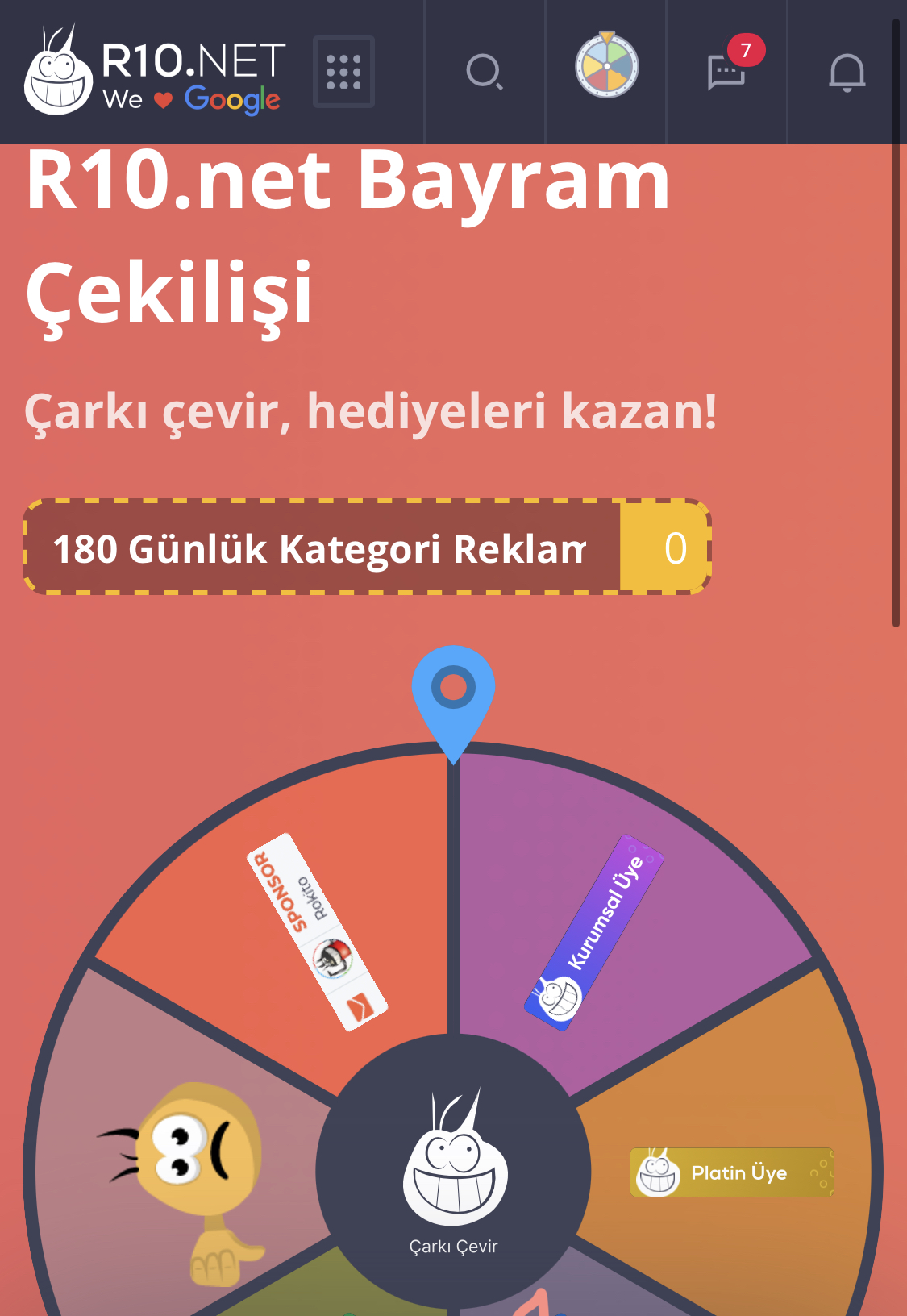Open the grid menu button

[343, 72]
